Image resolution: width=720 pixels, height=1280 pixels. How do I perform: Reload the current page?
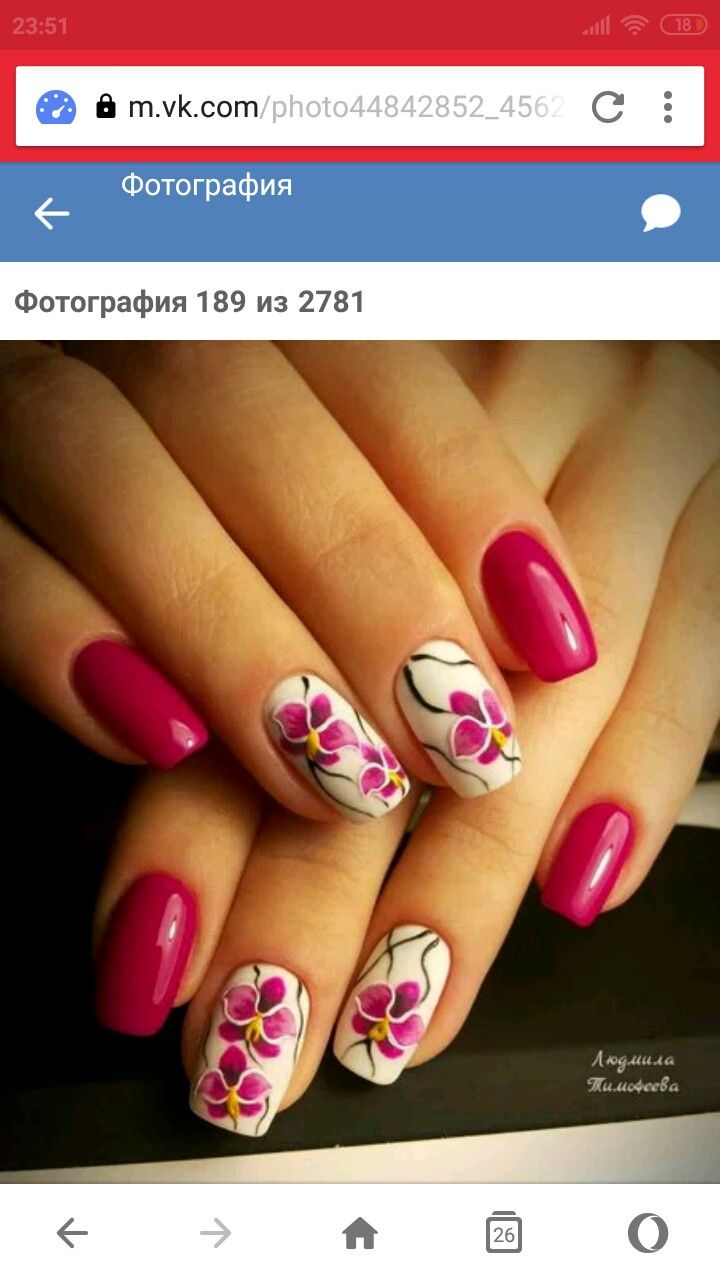(608, 107)
